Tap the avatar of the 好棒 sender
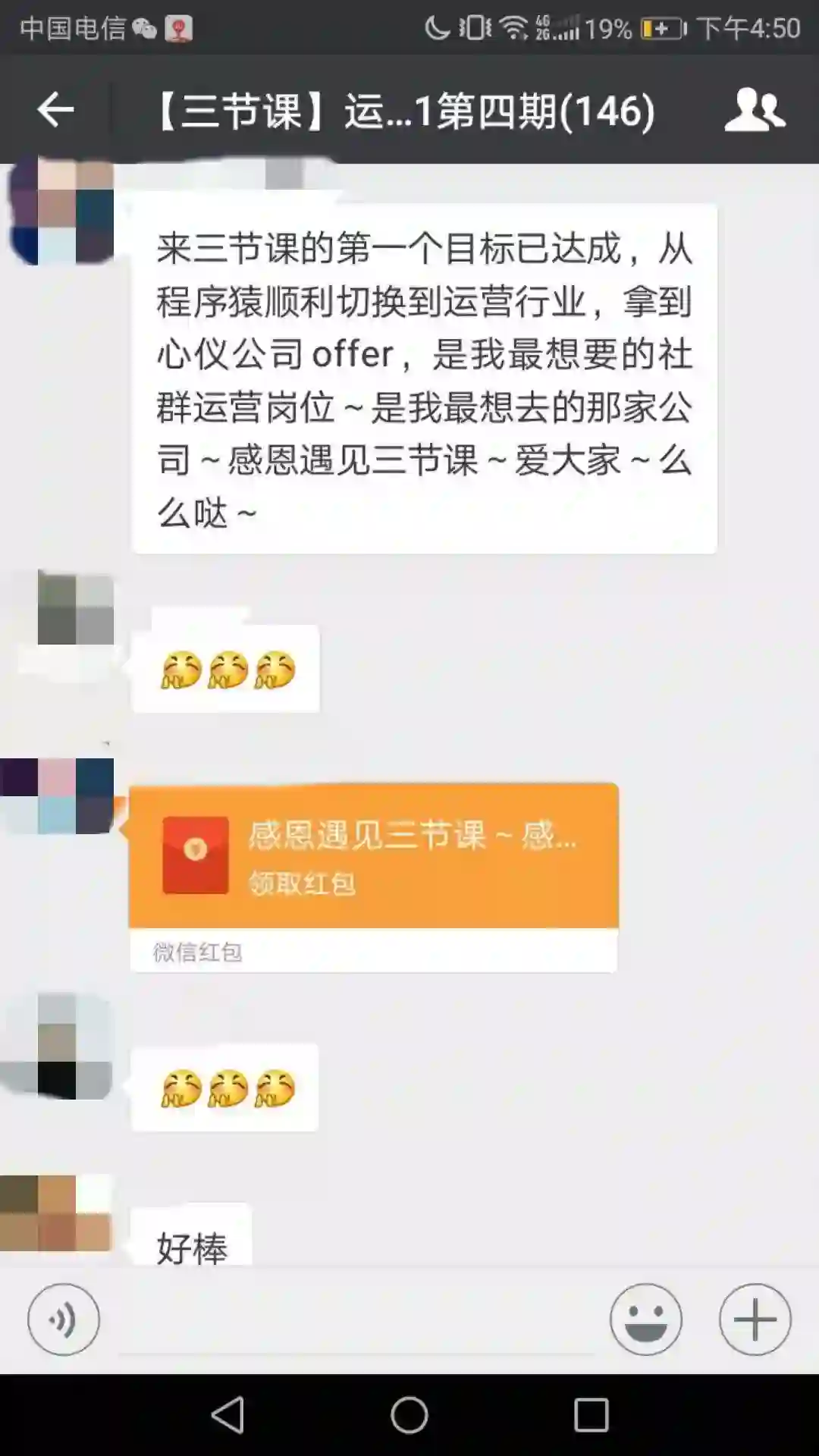The image size is (819, 1456). click(57, 1213)
